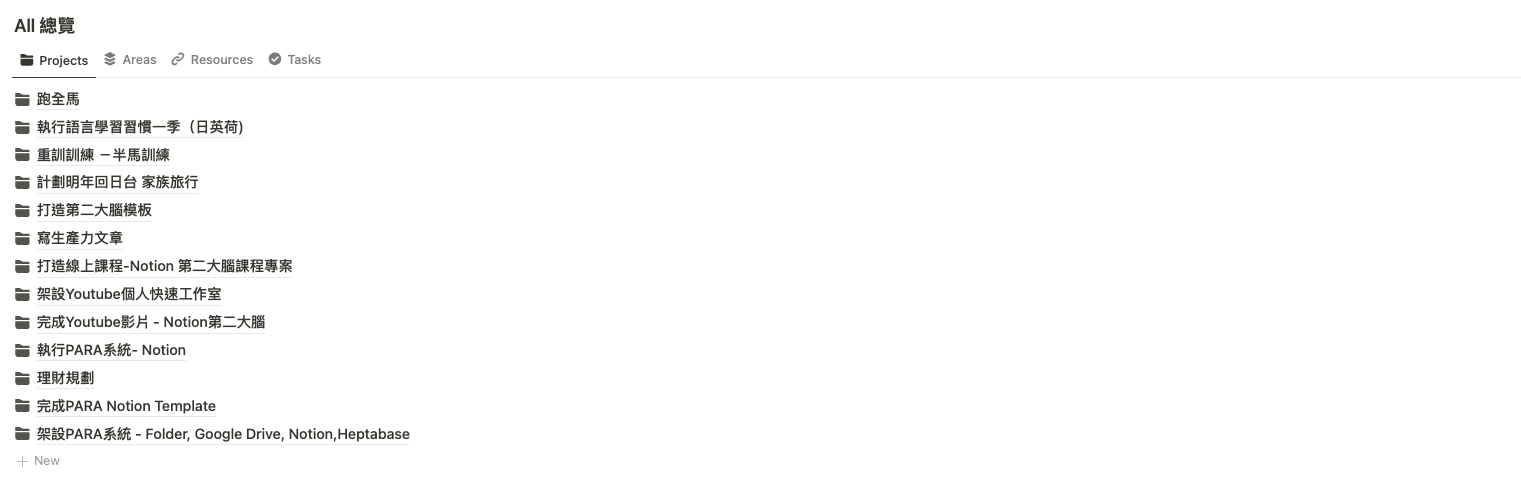1521x479 pixels.
Task: Open the 跑全馬 project
Action: [58, 99]
